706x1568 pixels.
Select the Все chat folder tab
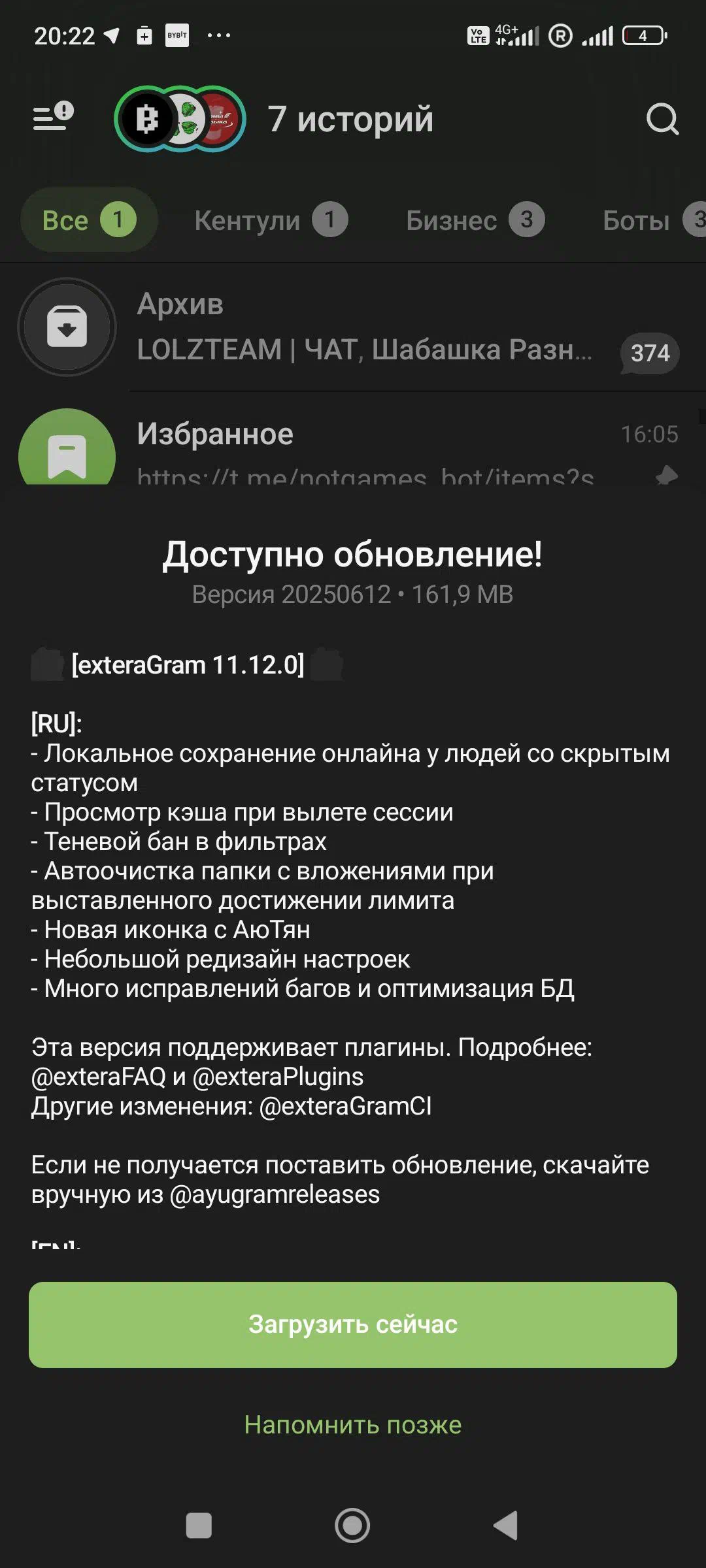pyautogui.click(x=89, y=220)
